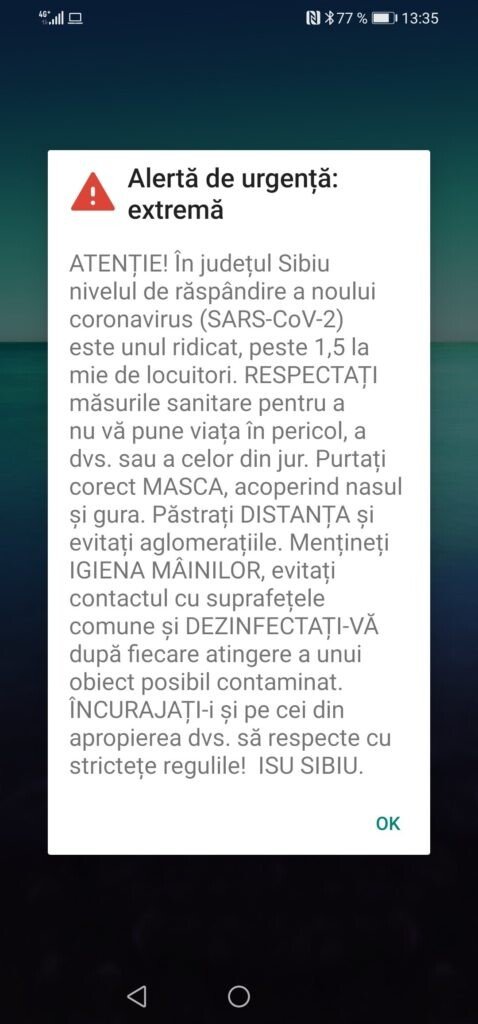Tap the system back triangle
This screenshot has height=1024, width=478.
[x=136, y=996]
